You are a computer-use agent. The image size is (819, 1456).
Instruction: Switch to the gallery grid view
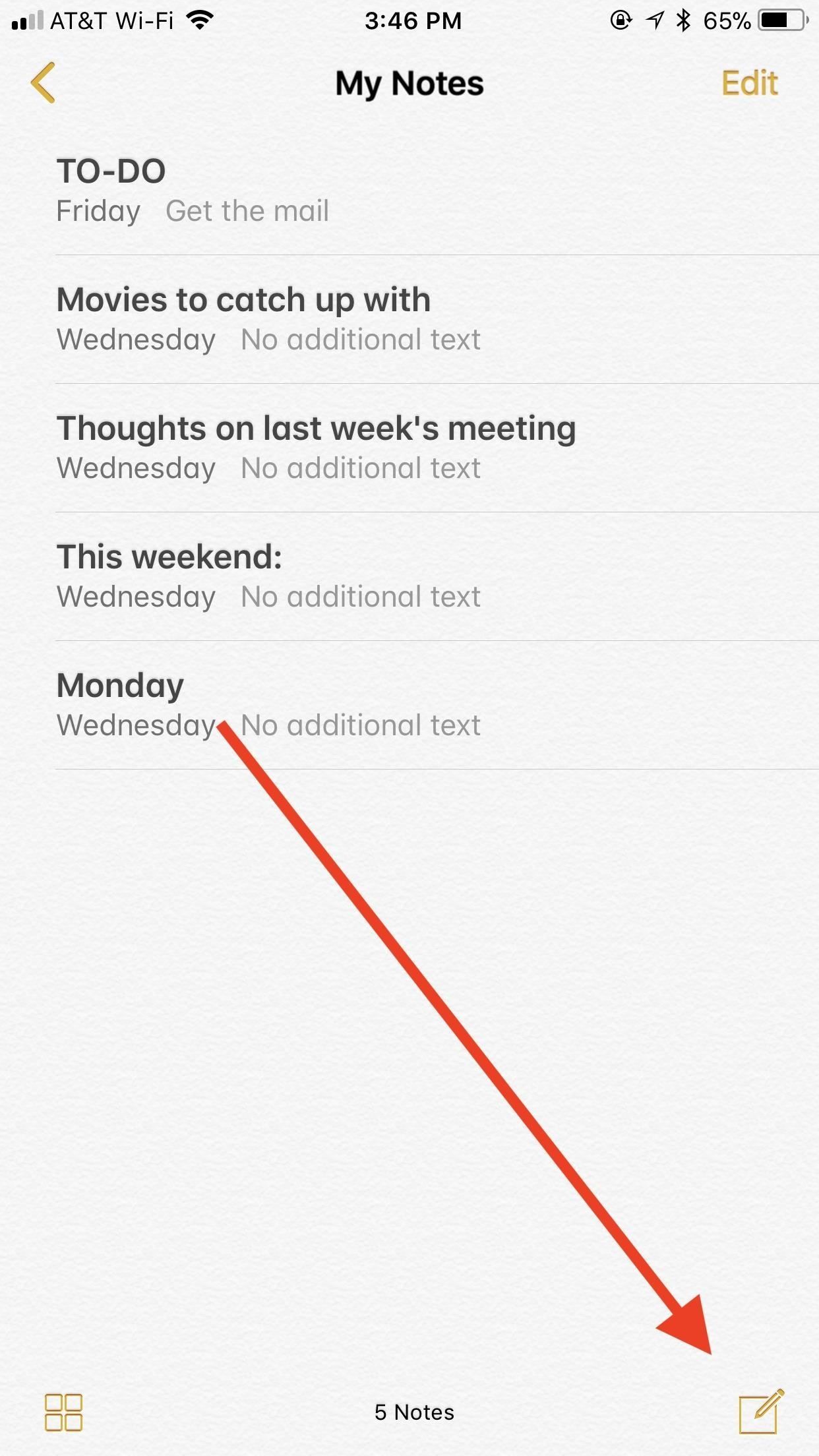[63, 1412]
